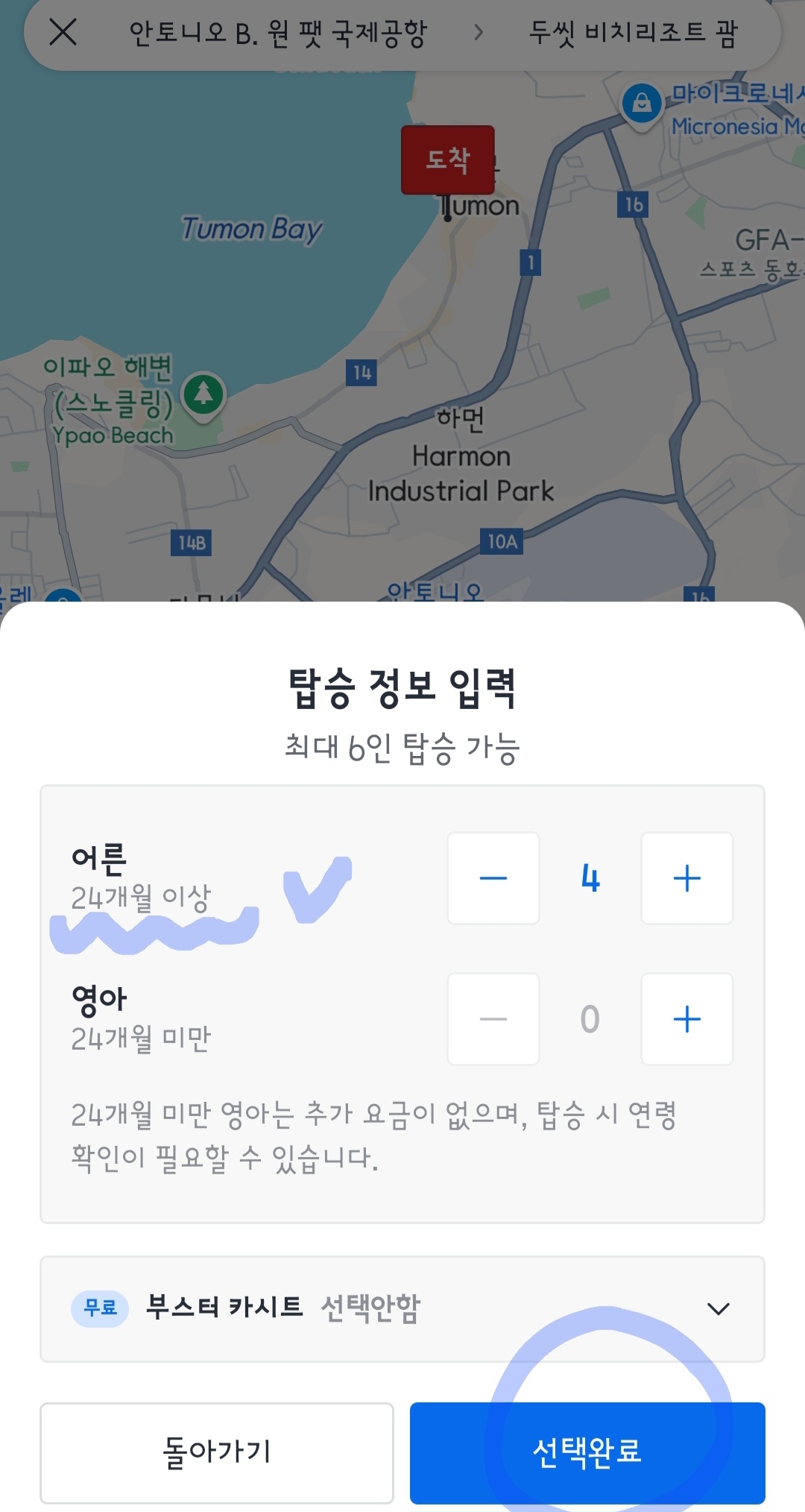
Task: Click the Route 14 road shield
Action: (363, 374)
